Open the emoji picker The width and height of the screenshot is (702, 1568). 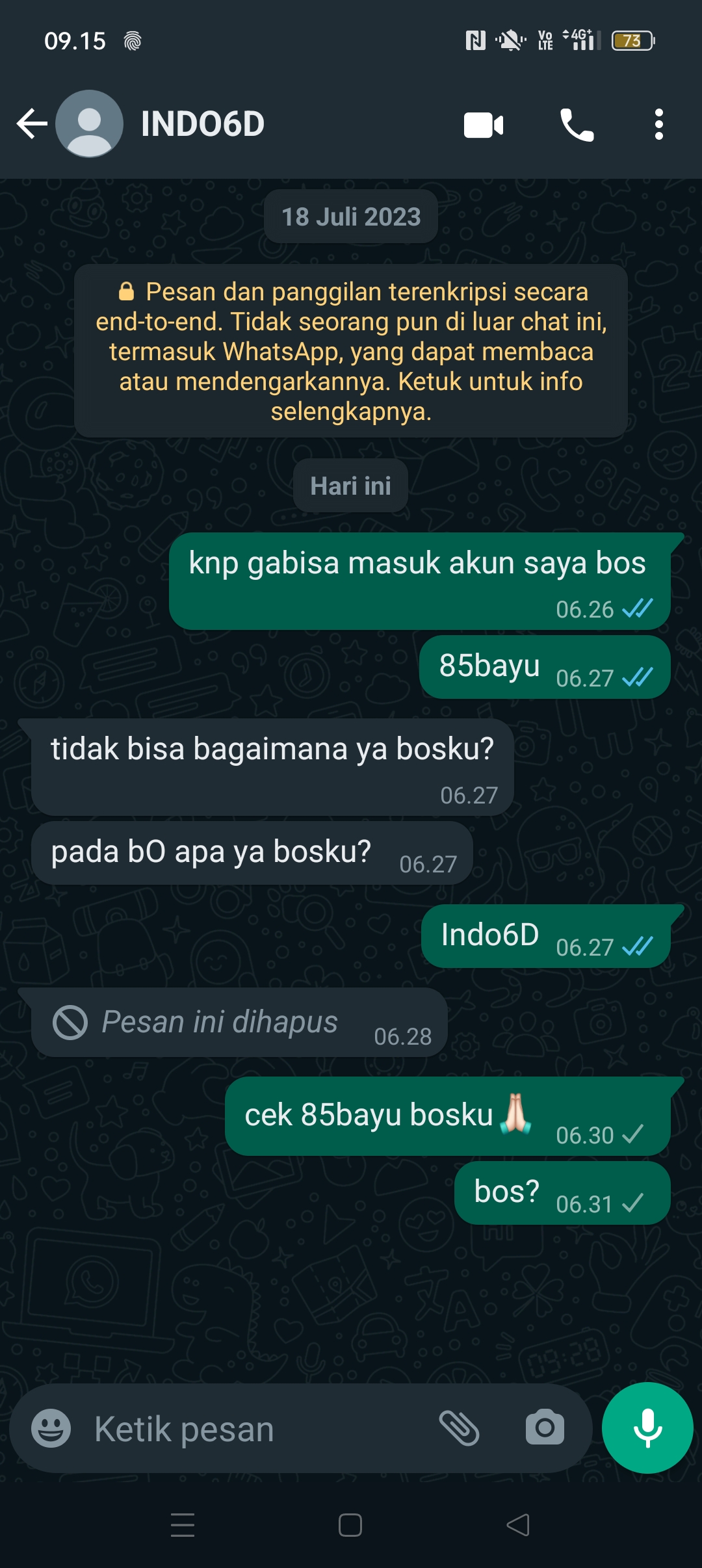click(x=51, y=1428)
